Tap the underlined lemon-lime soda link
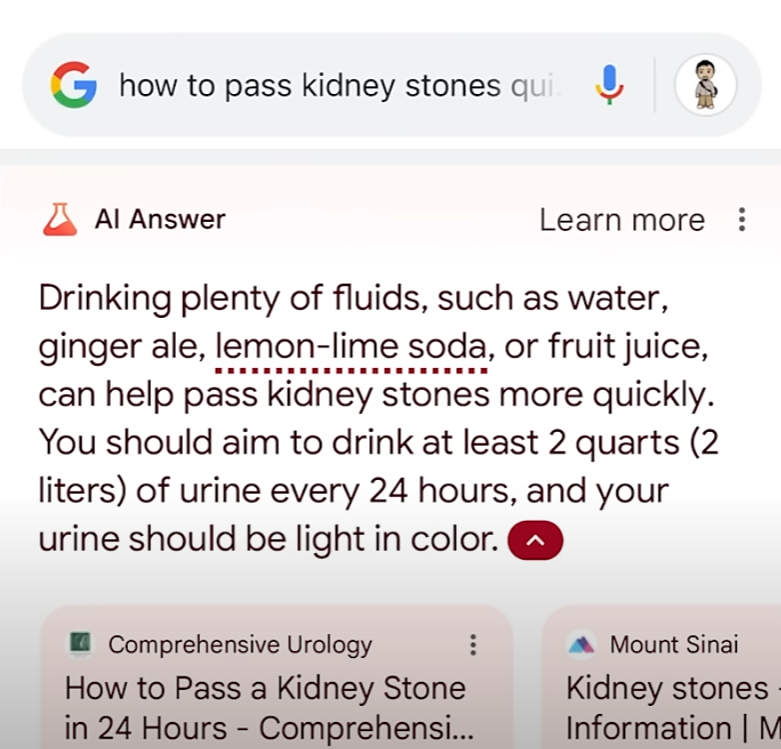Screen dimensions: 781x749 (x=351, y=348)
